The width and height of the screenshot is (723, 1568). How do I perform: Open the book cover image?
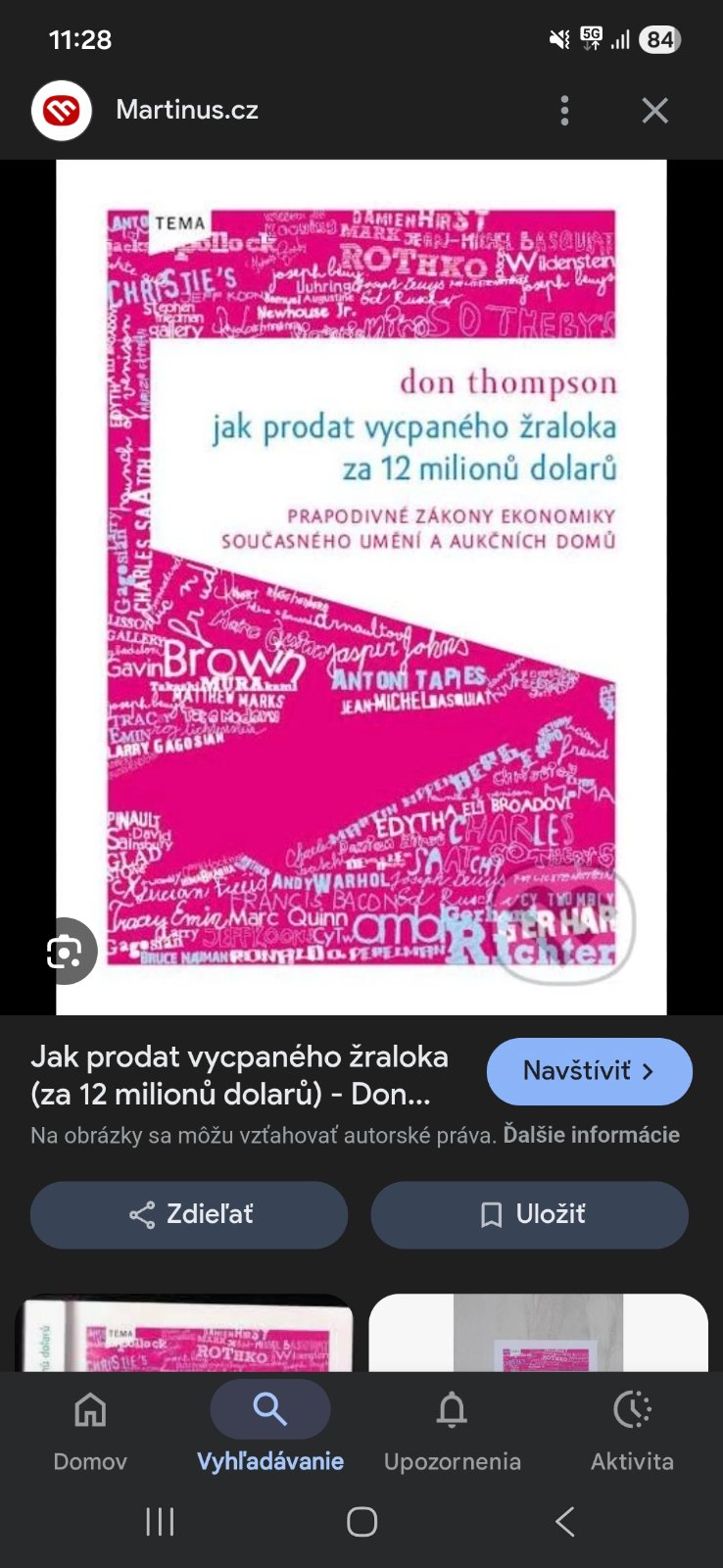pyautogui.click(x=361, y=586)
